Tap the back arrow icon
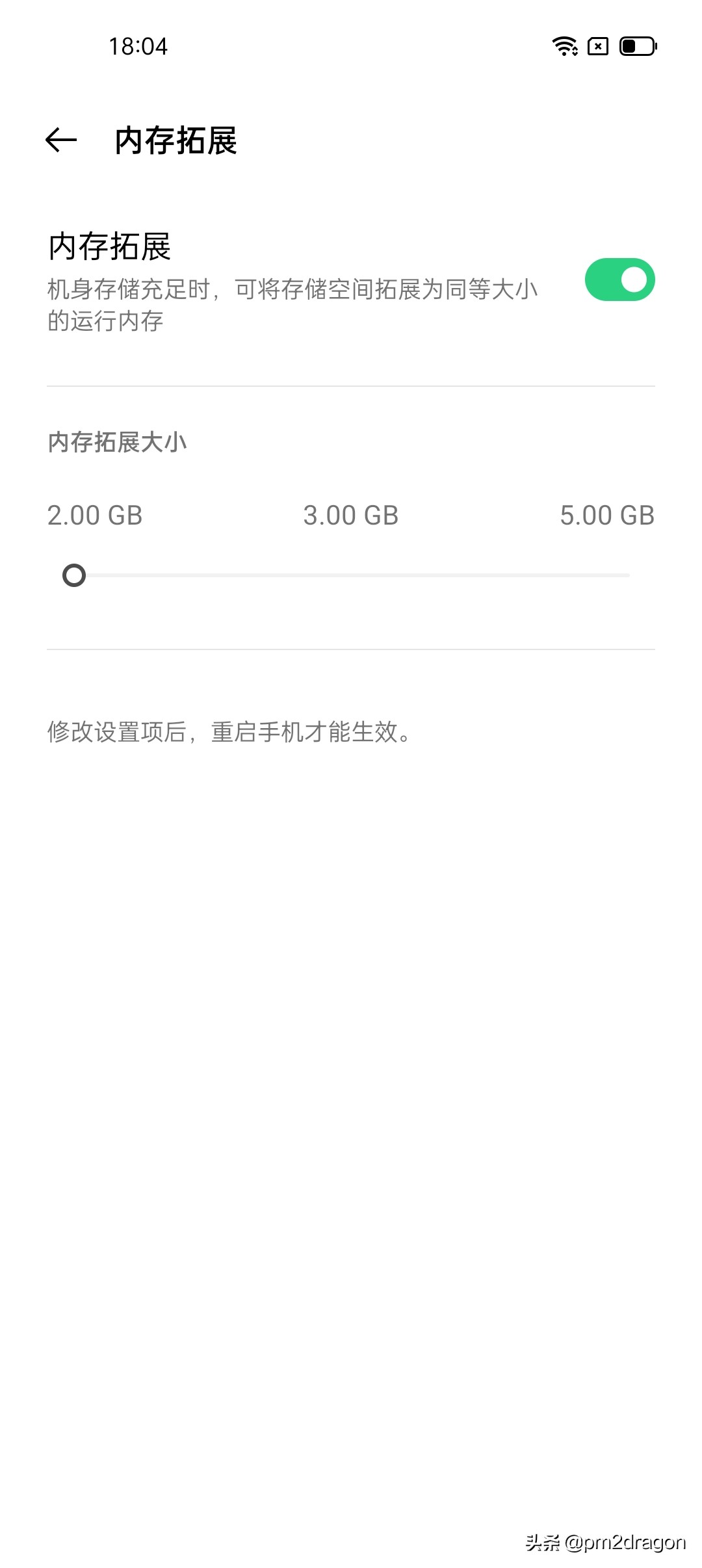This screenshot has height=1568, width=702. click(x=62, y=138)
